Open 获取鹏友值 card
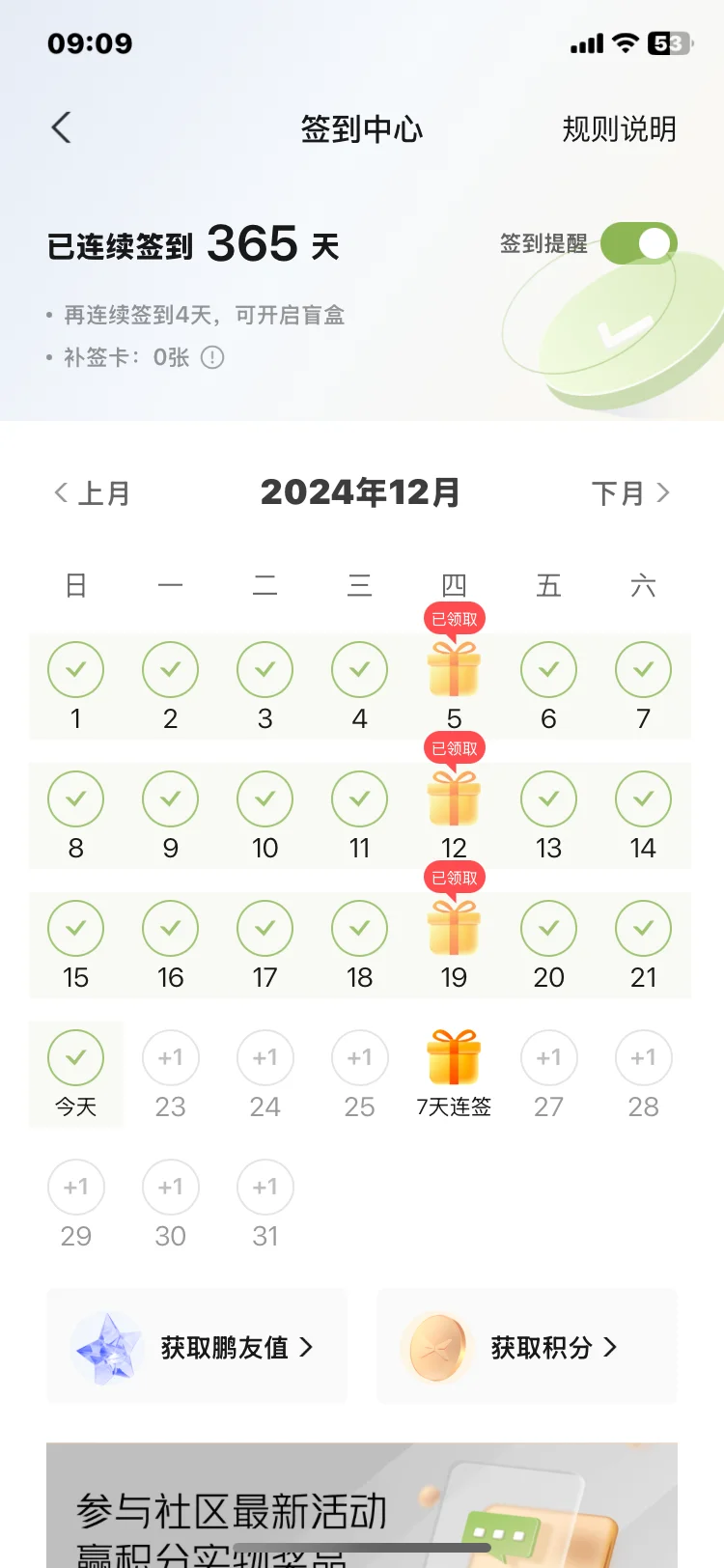 197,1346
